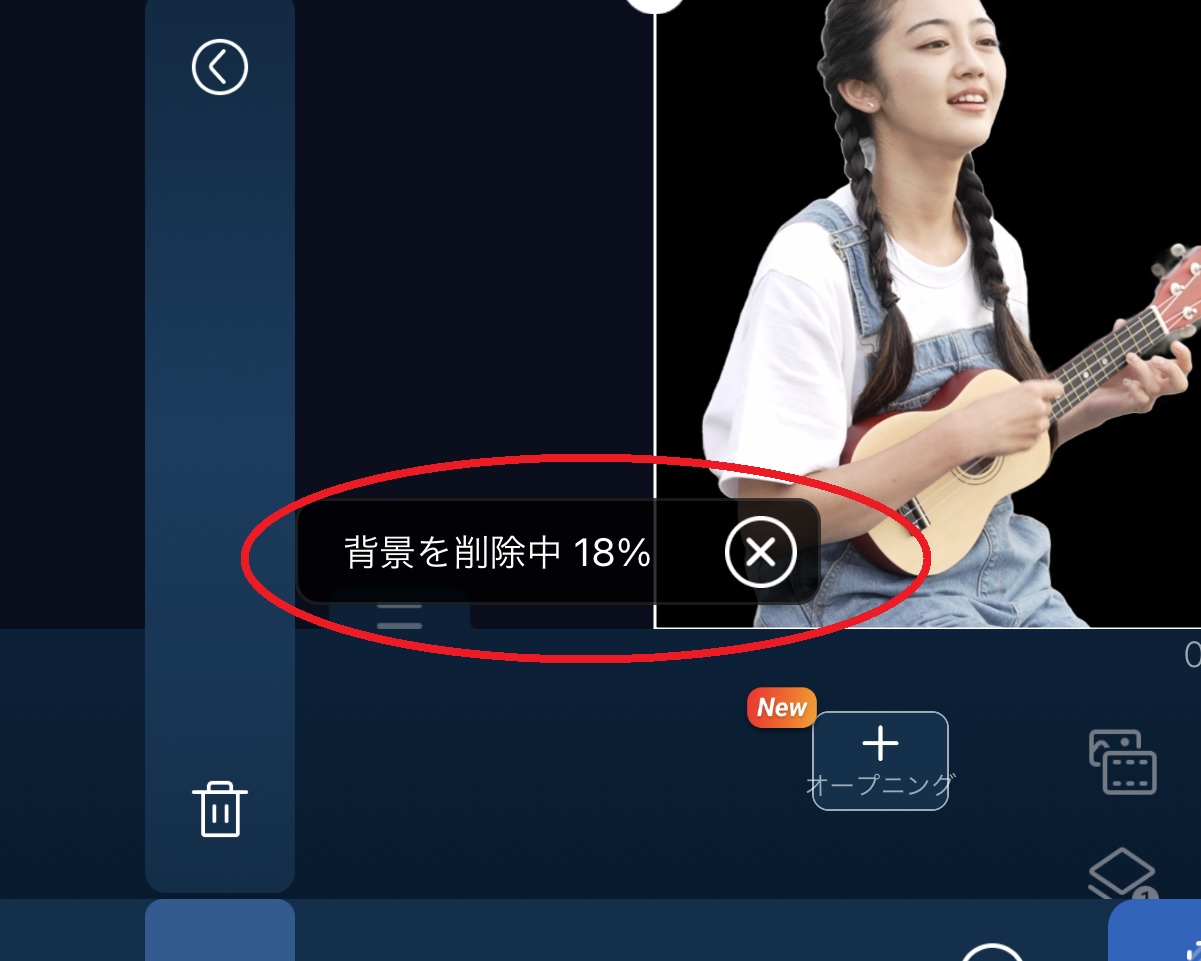Open the media library icon
This screenshot has height=961, width=1201.
tap(1122, 762)
